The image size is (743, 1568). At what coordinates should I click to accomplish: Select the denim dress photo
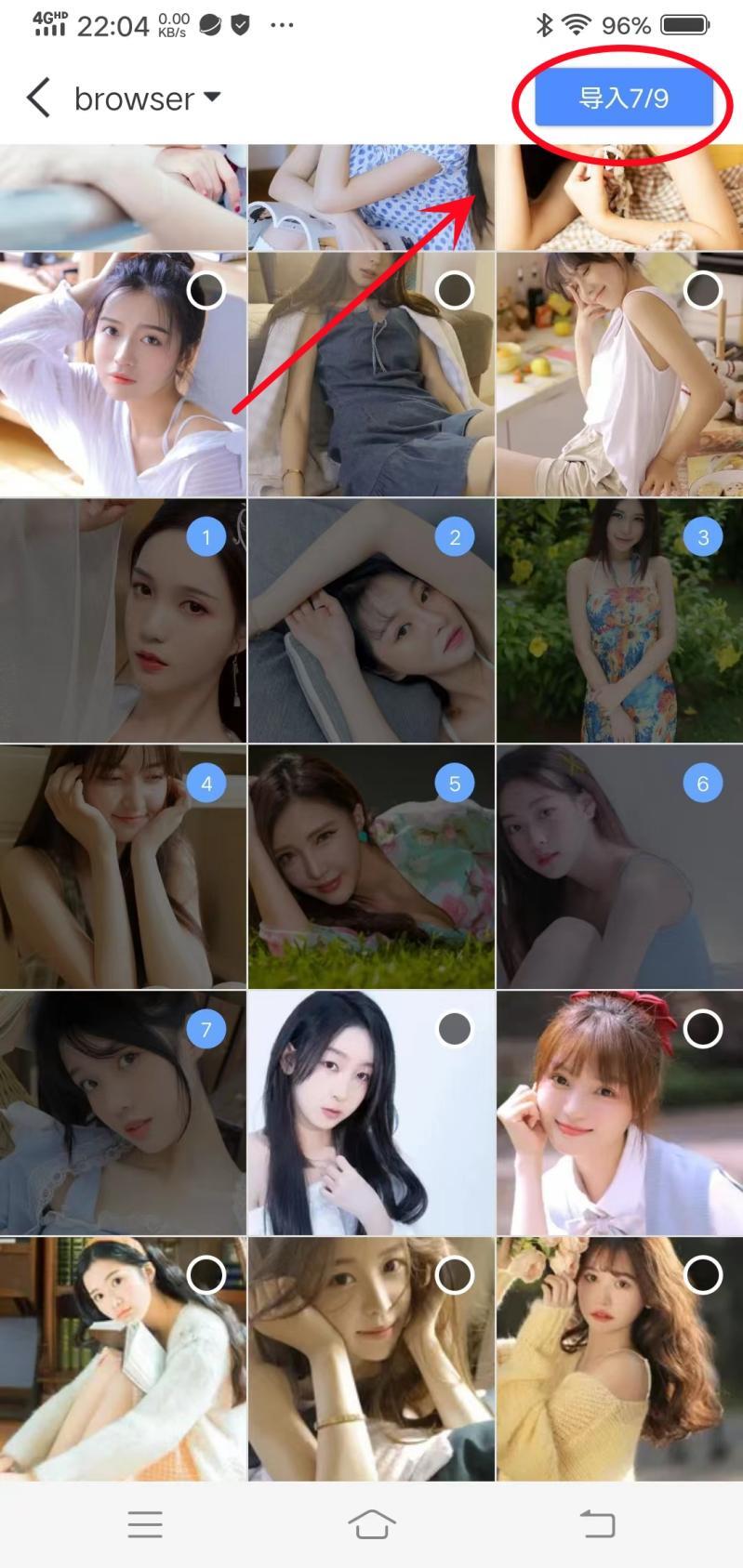coord(455,290)
